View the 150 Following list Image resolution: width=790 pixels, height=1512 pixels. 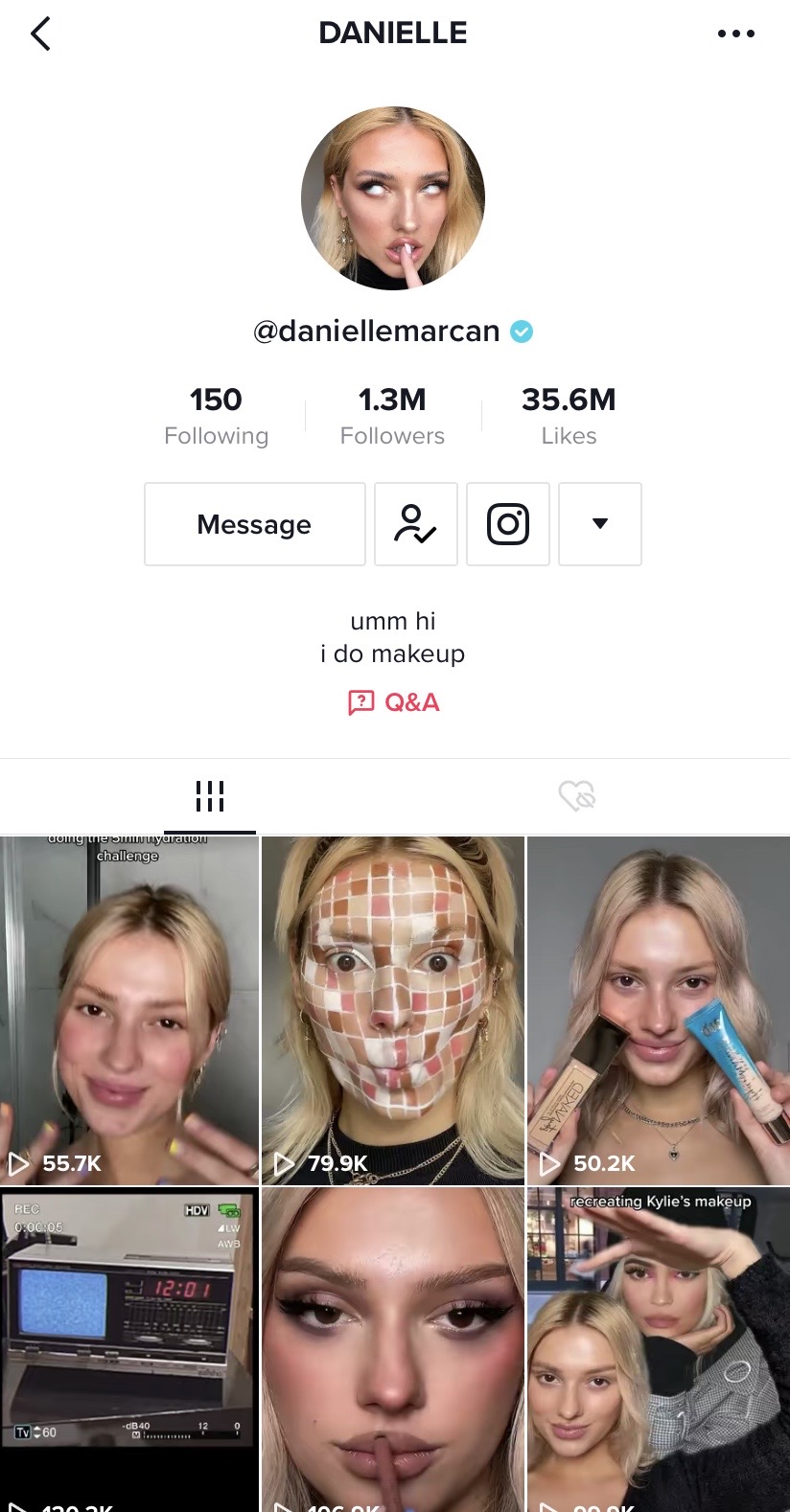216,416
